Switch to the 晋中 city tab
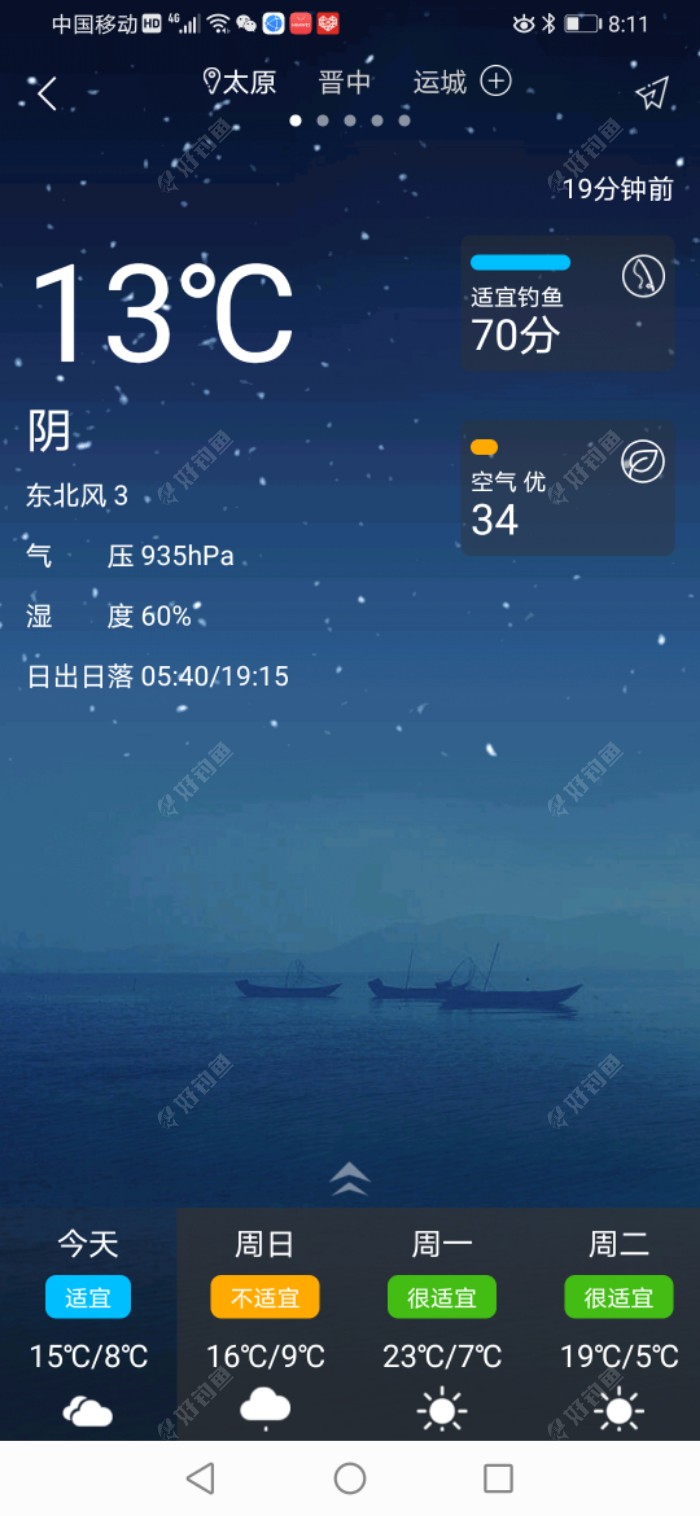 coord(345,82)
